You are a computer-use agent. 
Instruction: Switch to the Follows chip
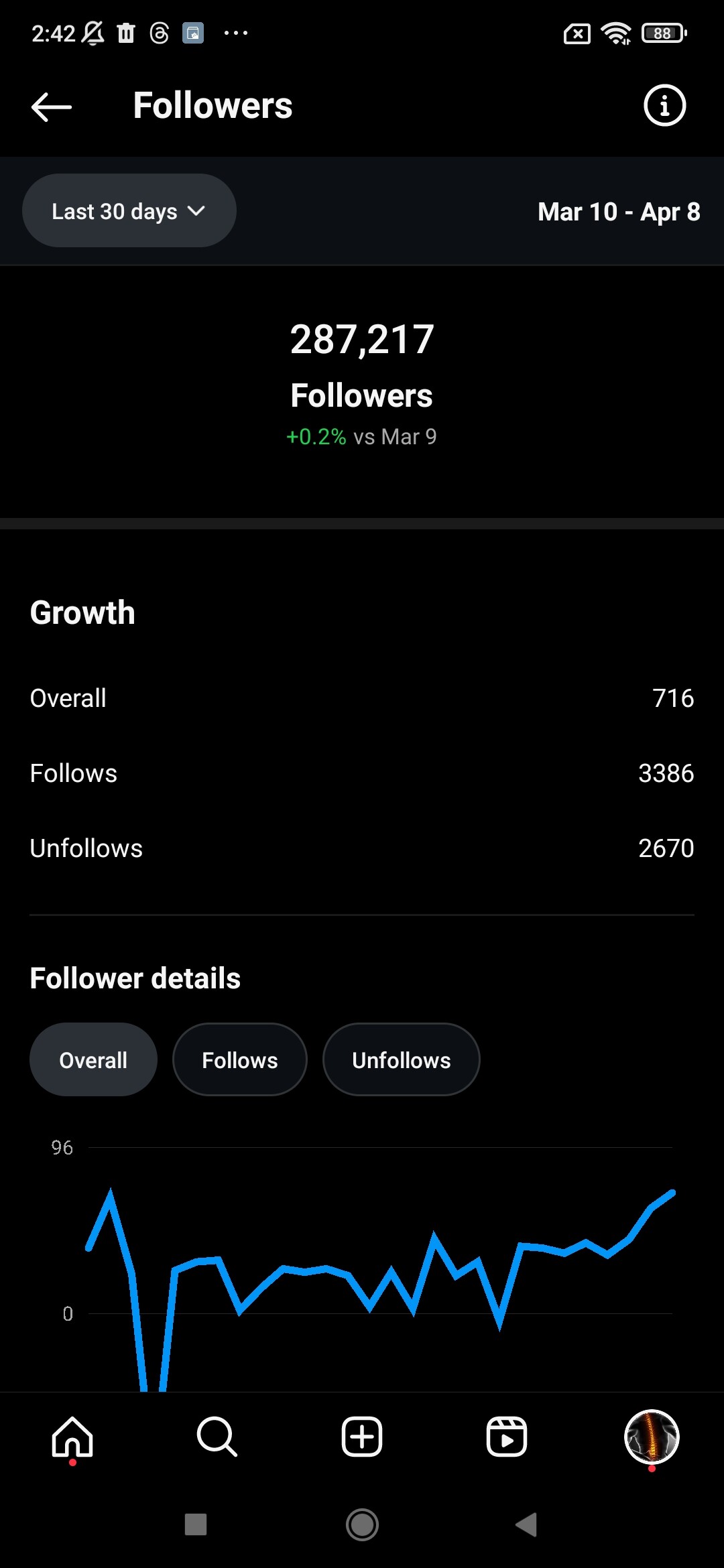(x=239, y=1060)
